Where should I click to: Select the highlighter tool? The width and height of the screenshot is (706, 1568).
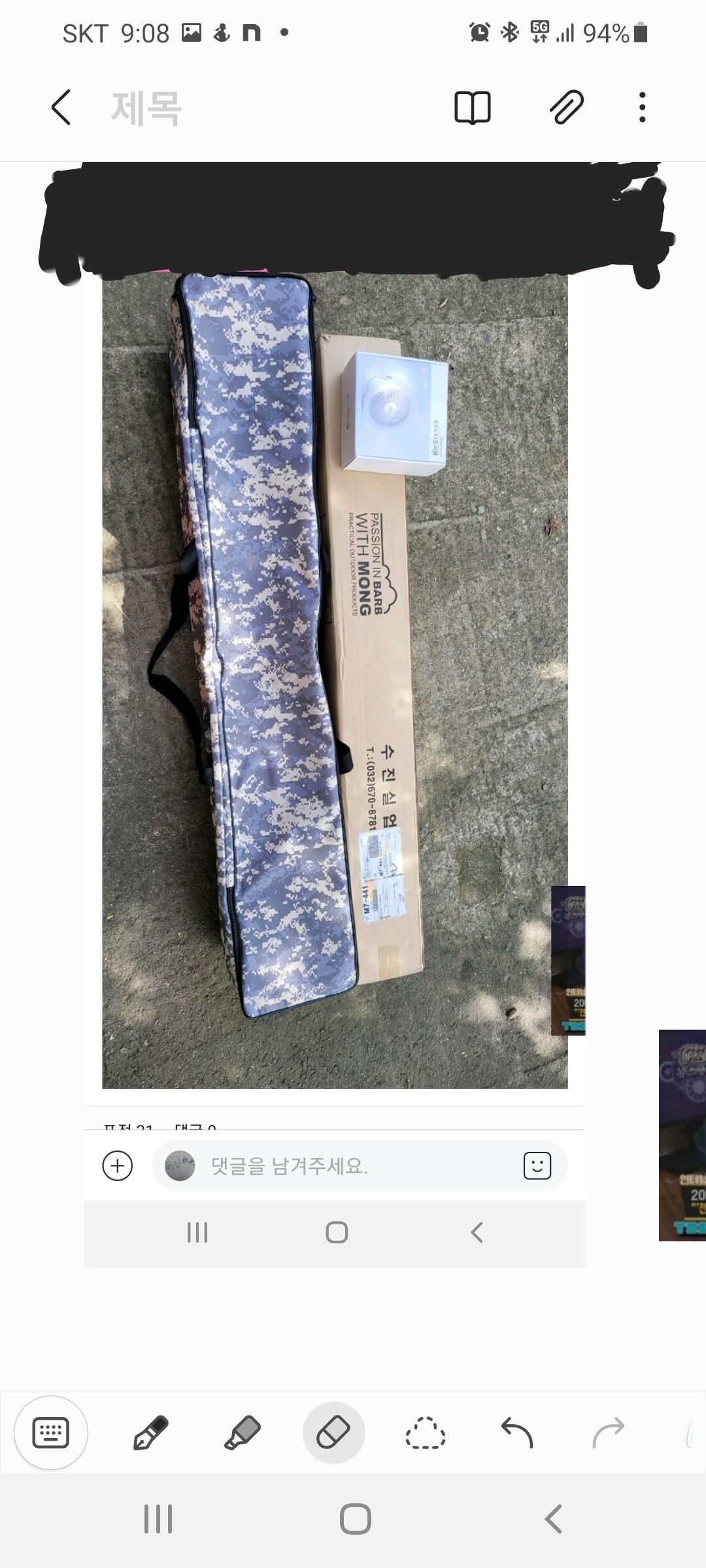[243, 1433]
